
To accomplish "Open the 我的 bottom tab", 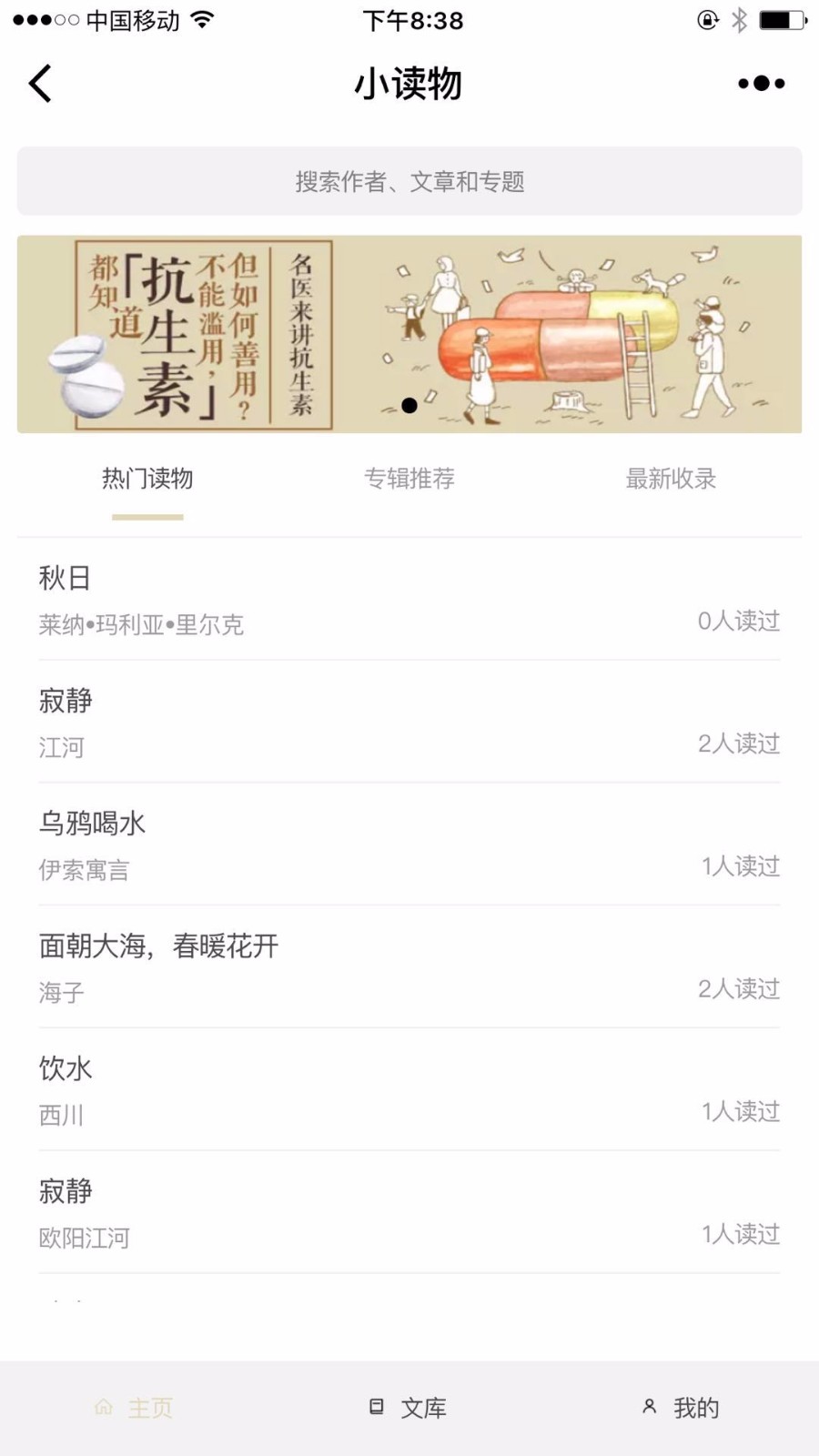I will 681,1408.
